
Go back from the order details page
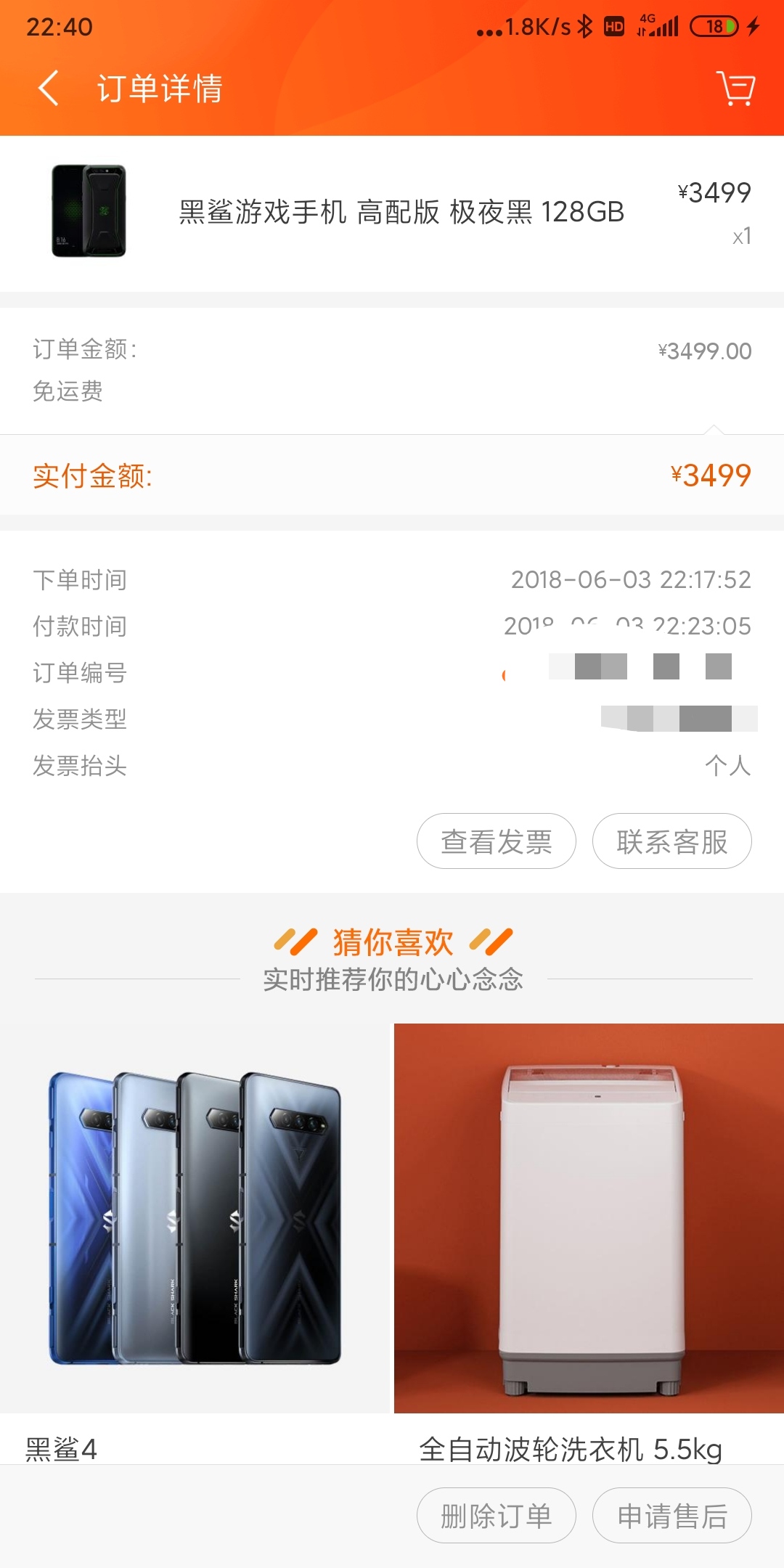(x=48, y=89)
